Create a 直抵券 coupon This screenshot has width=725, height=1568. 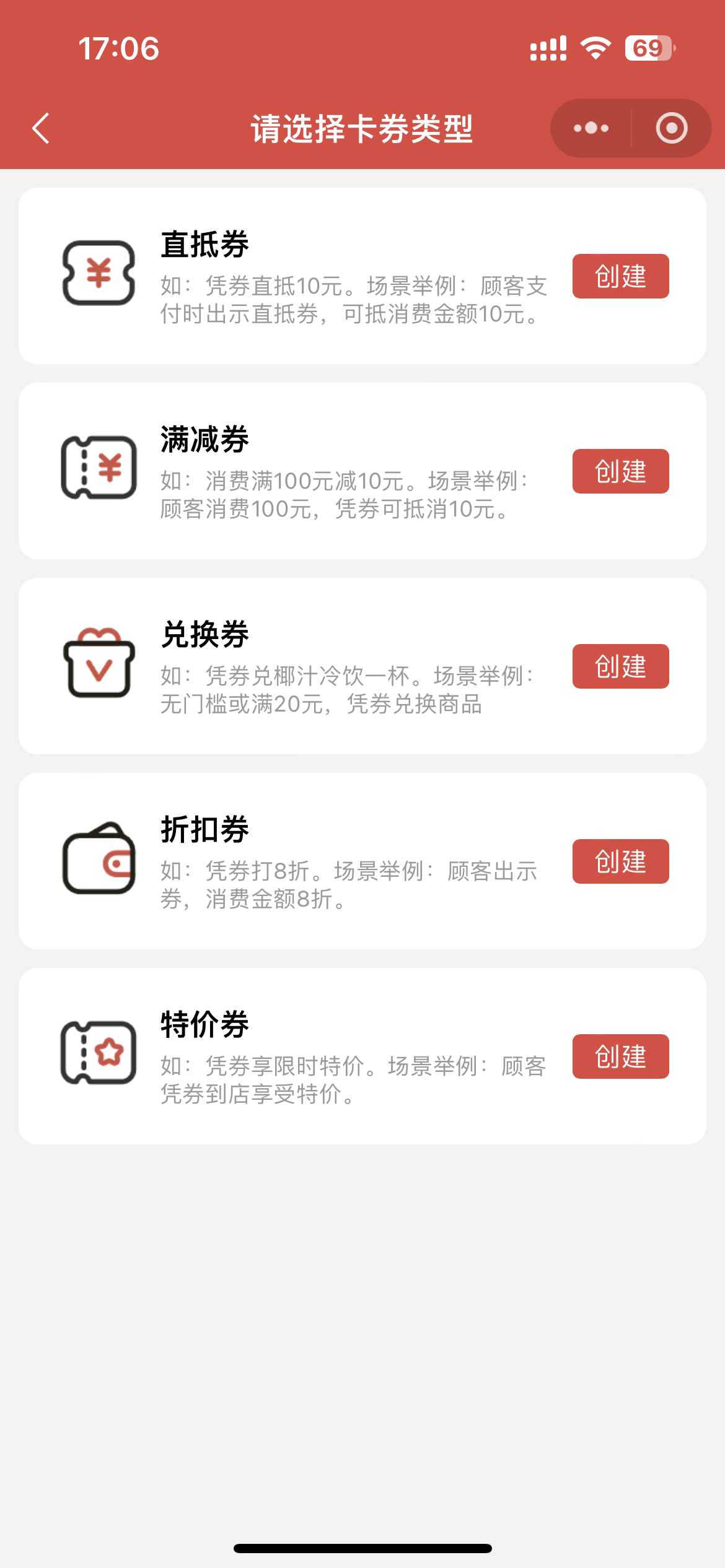point(620,276)
